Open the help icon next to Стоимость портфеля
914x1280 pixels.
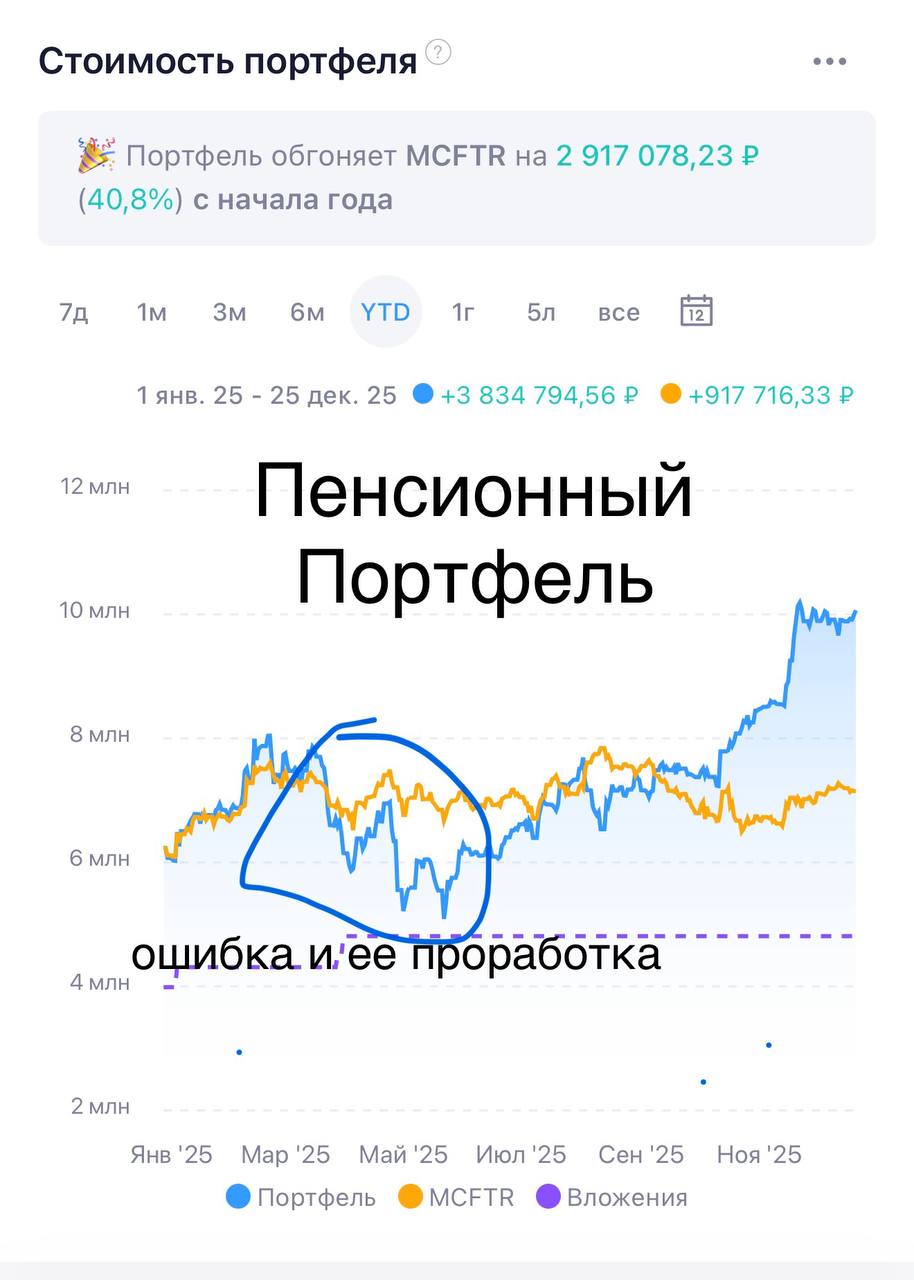[x=438, y=53]
